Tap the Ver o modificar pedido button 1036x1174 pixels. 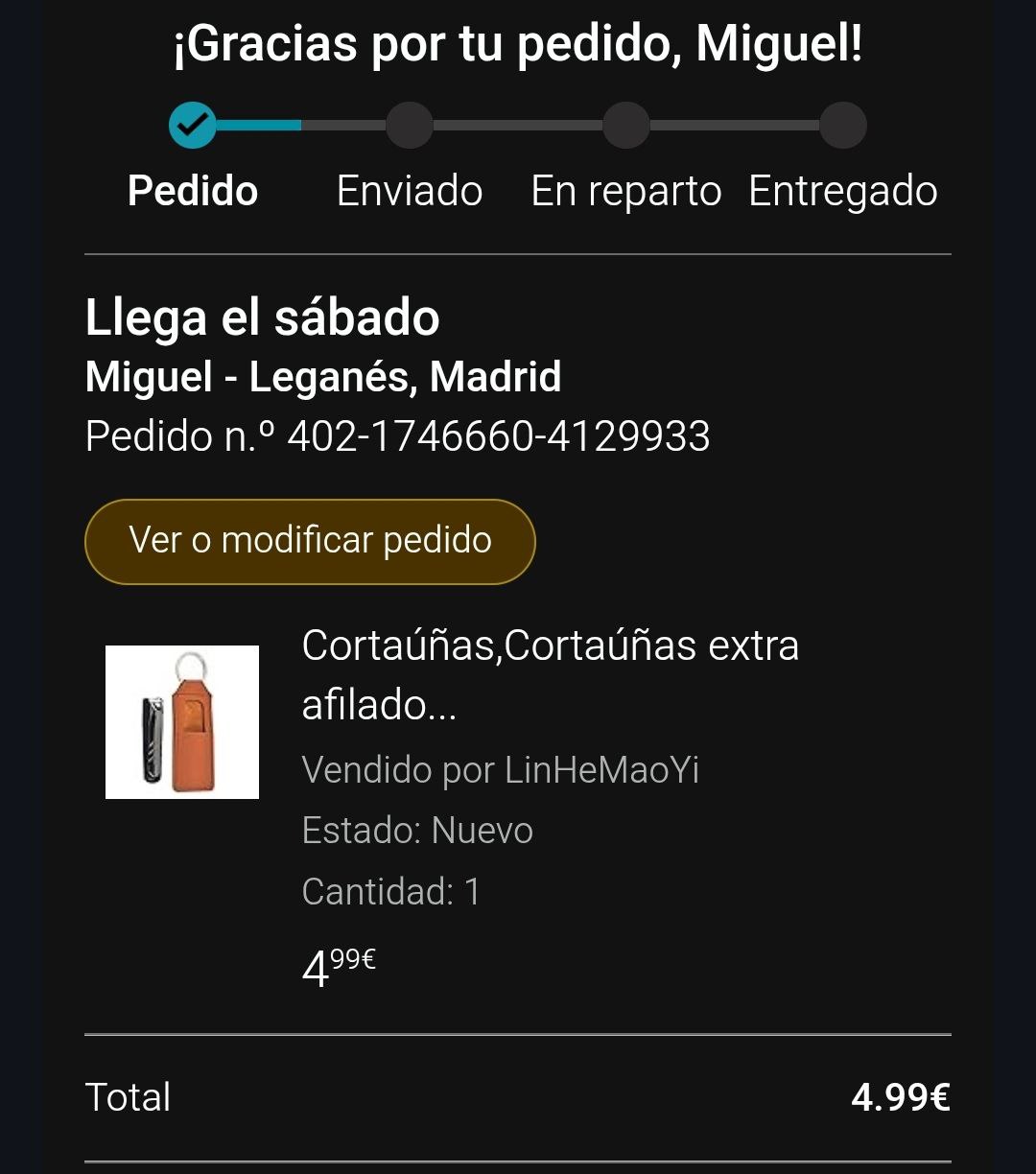point(310,541)
